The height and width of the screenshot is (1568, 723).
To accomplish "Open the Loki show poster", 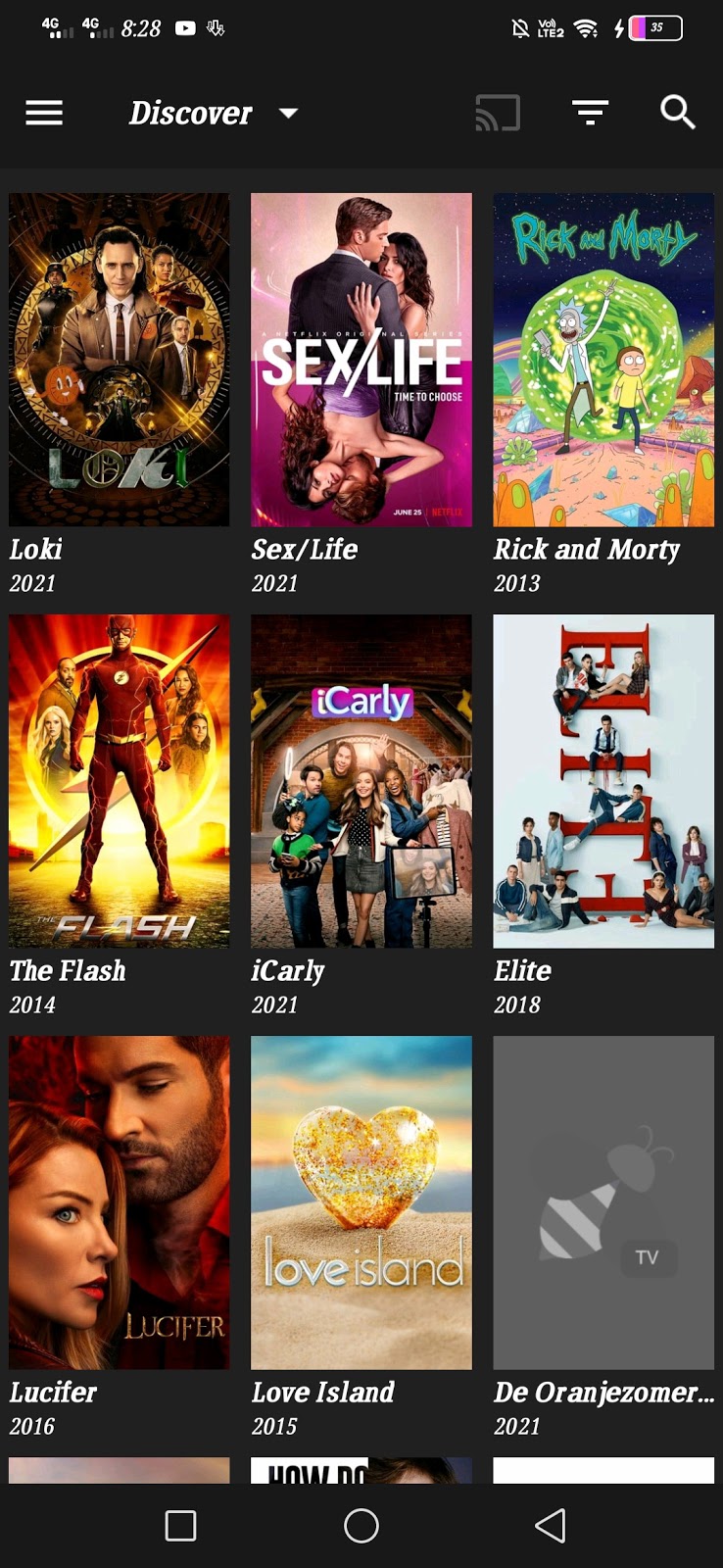I will click(x=120, y=360).
